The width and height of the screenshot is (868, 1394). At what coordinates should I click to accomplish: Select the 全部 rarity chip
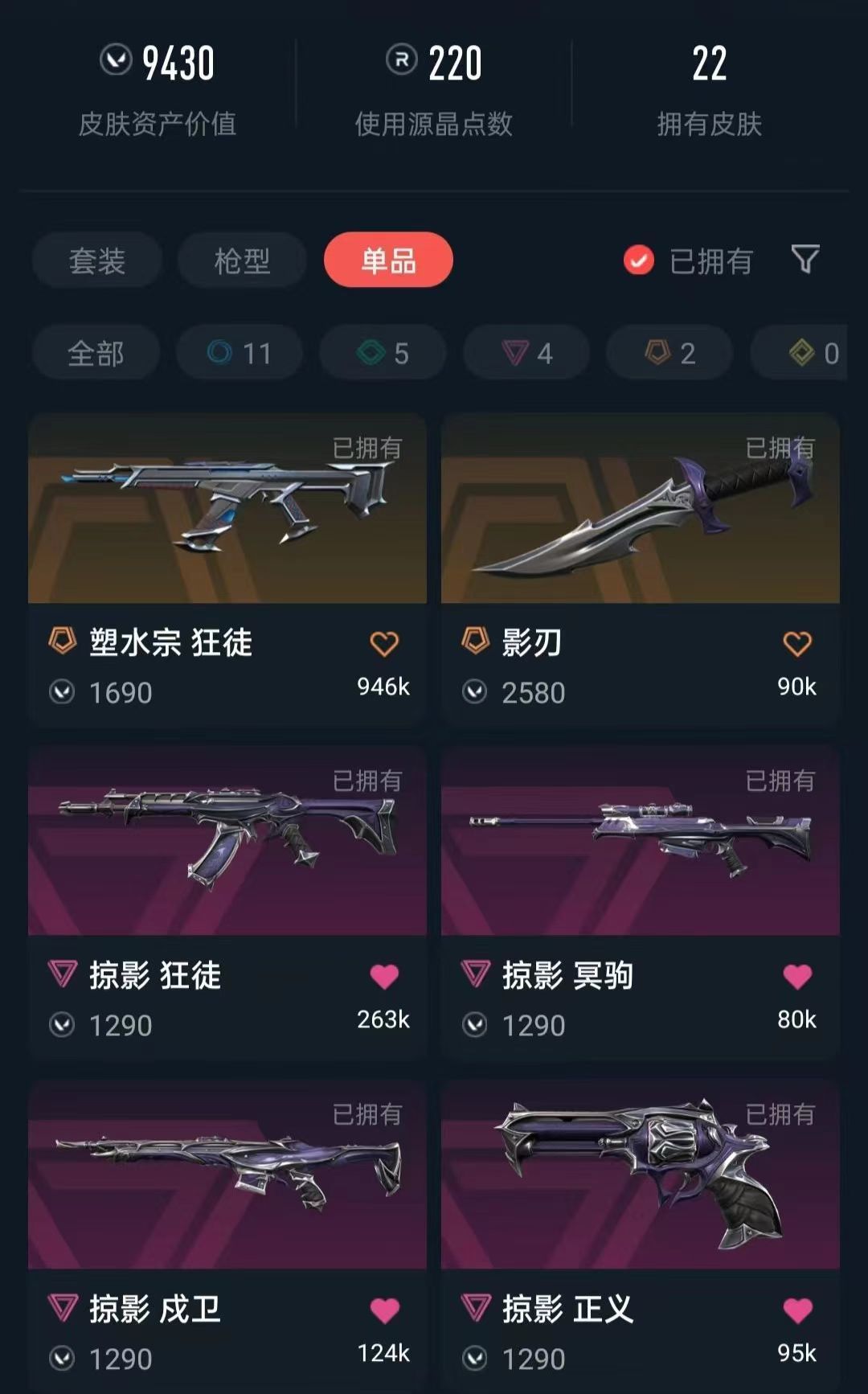96,353
